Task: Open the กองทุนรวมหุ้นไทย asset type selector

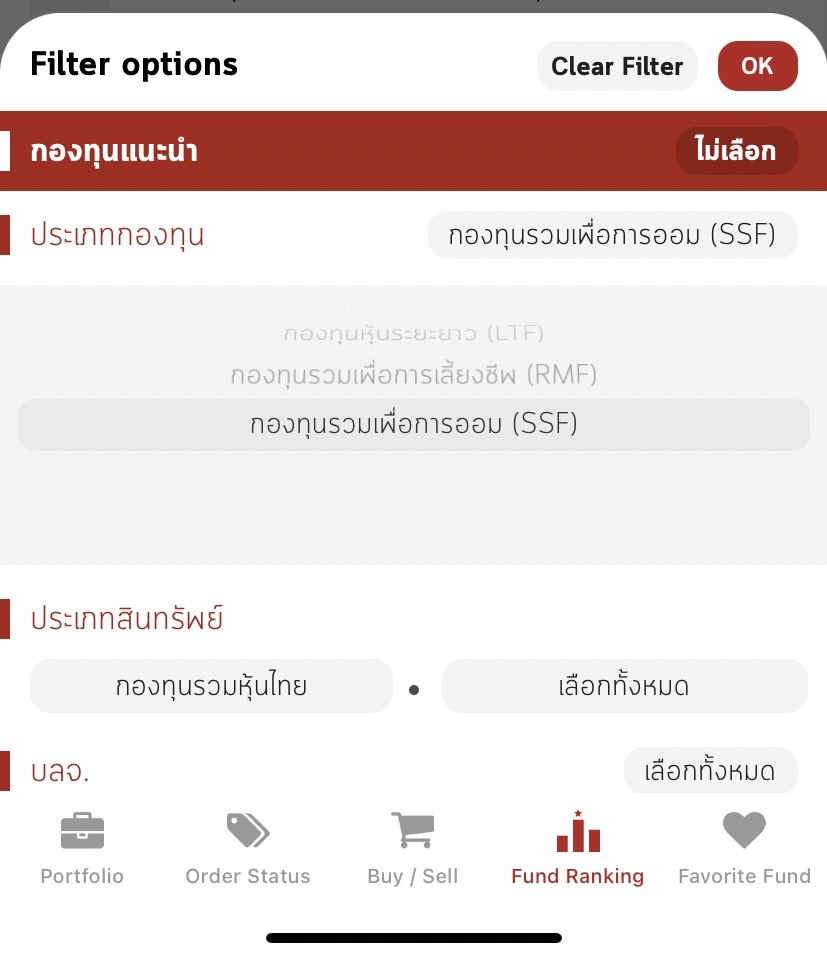Action: pyautogui.click(x=211, y=686)
